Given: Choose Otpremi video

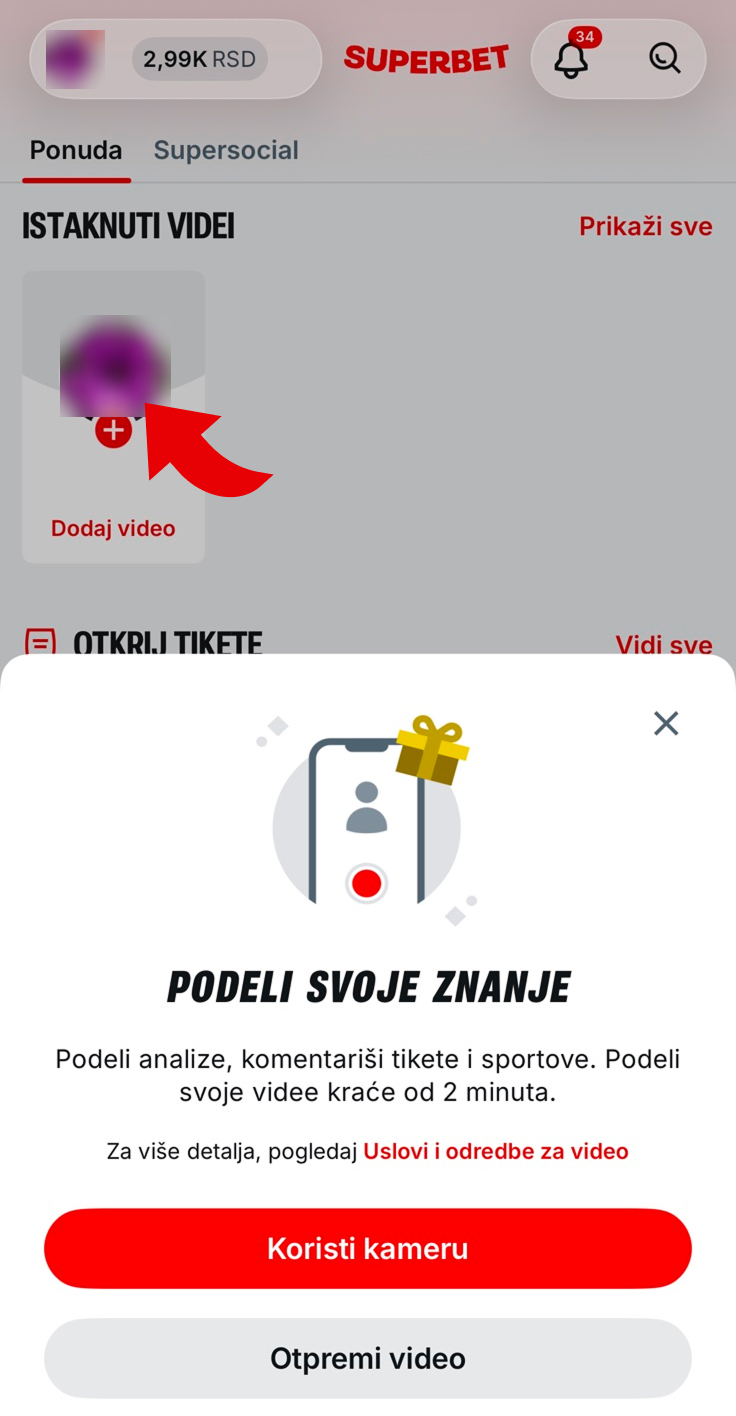Looking at the screenshot, I should [368, 1358].
